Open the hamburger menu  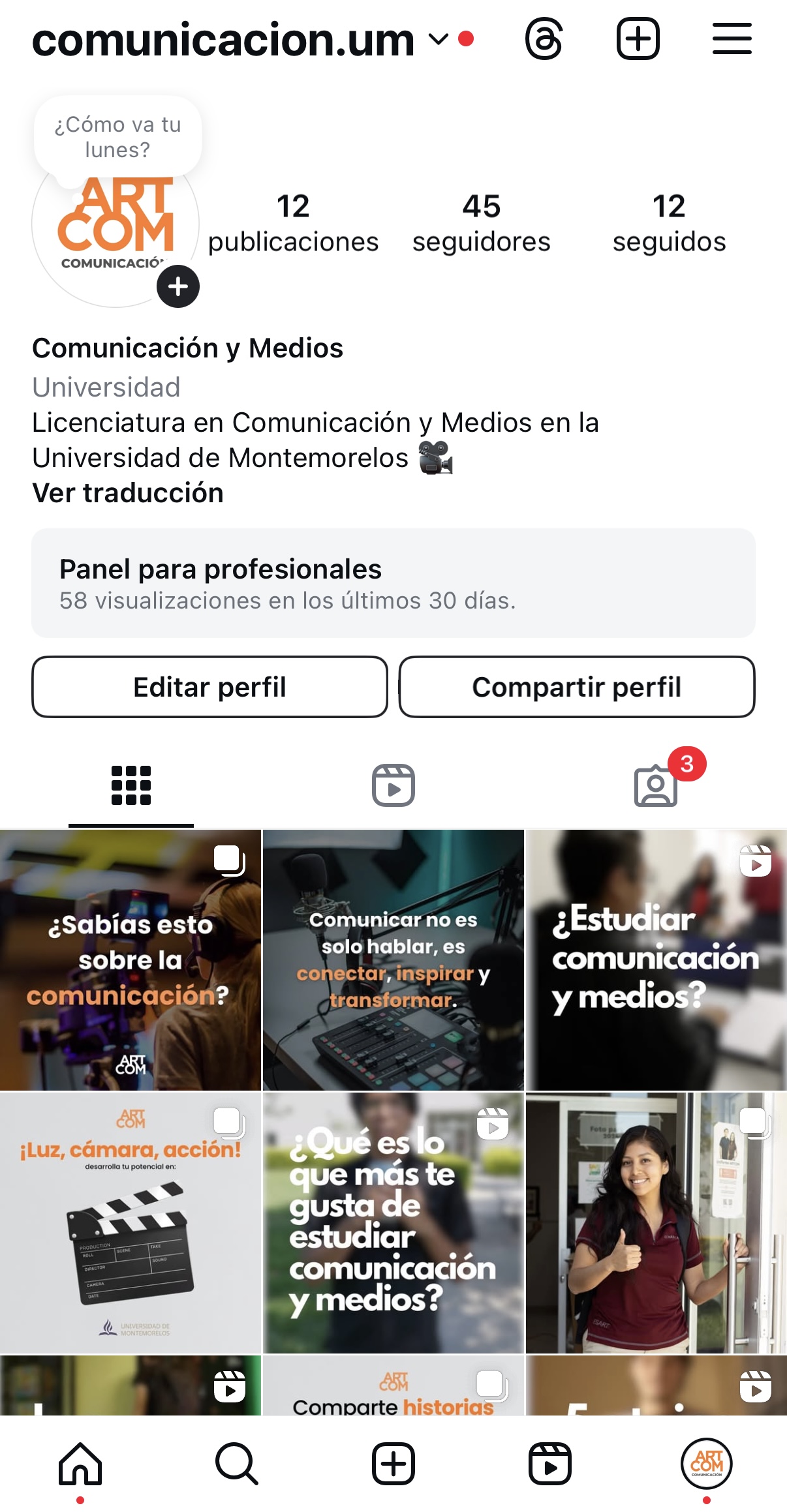coord(732,40)
